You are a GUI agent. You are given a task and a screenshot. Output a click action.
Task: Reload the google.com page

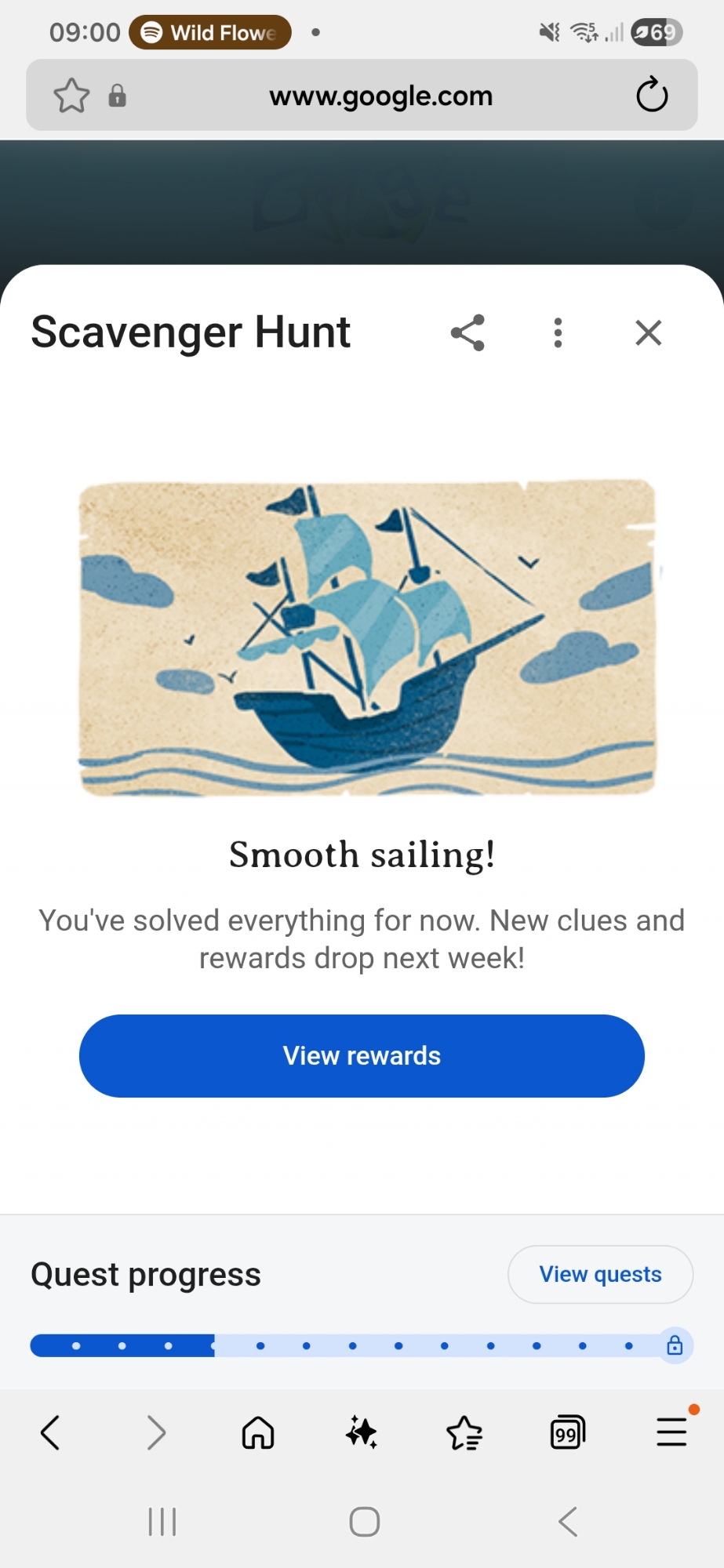(652, 96)
